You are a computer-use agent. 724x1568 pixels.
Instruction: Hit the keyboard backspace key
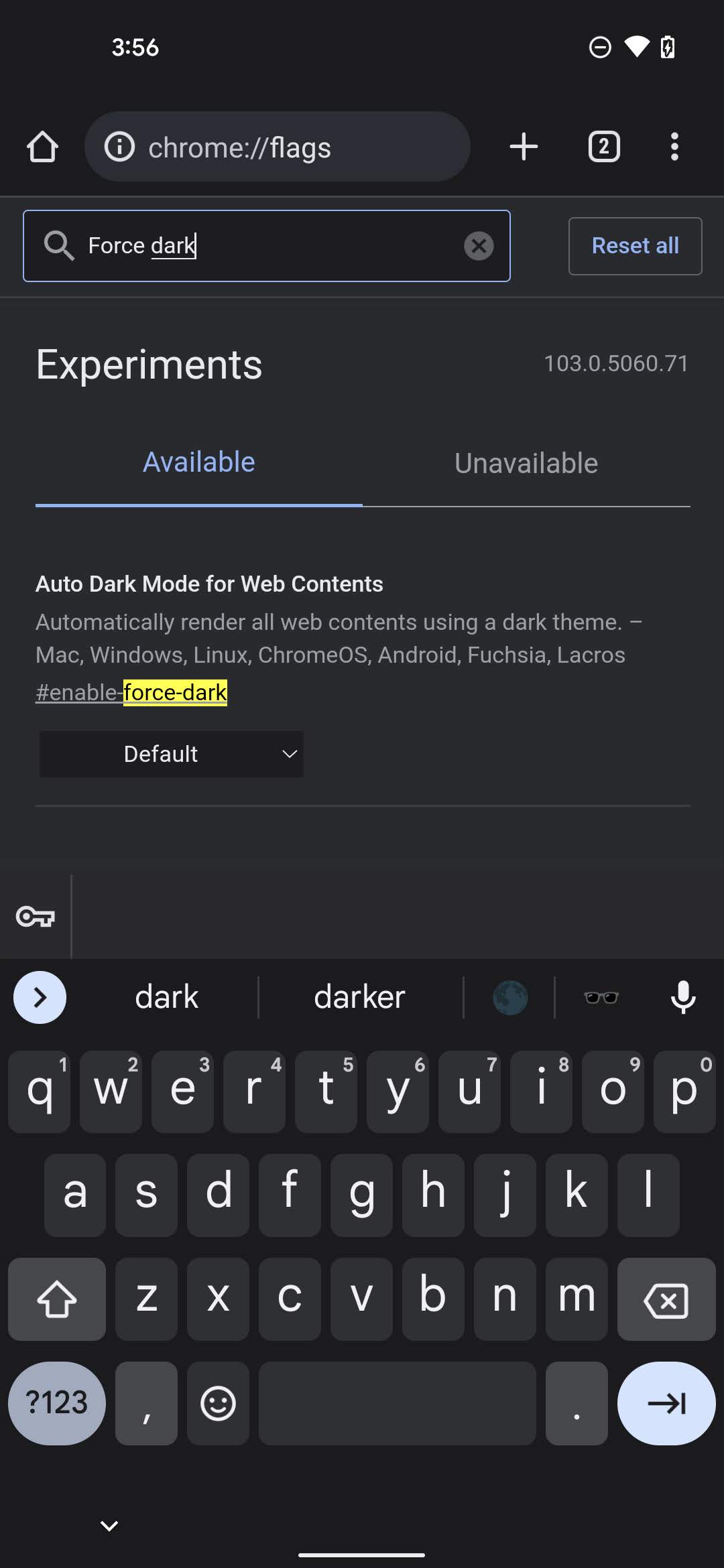click(x=666, y=1299)
